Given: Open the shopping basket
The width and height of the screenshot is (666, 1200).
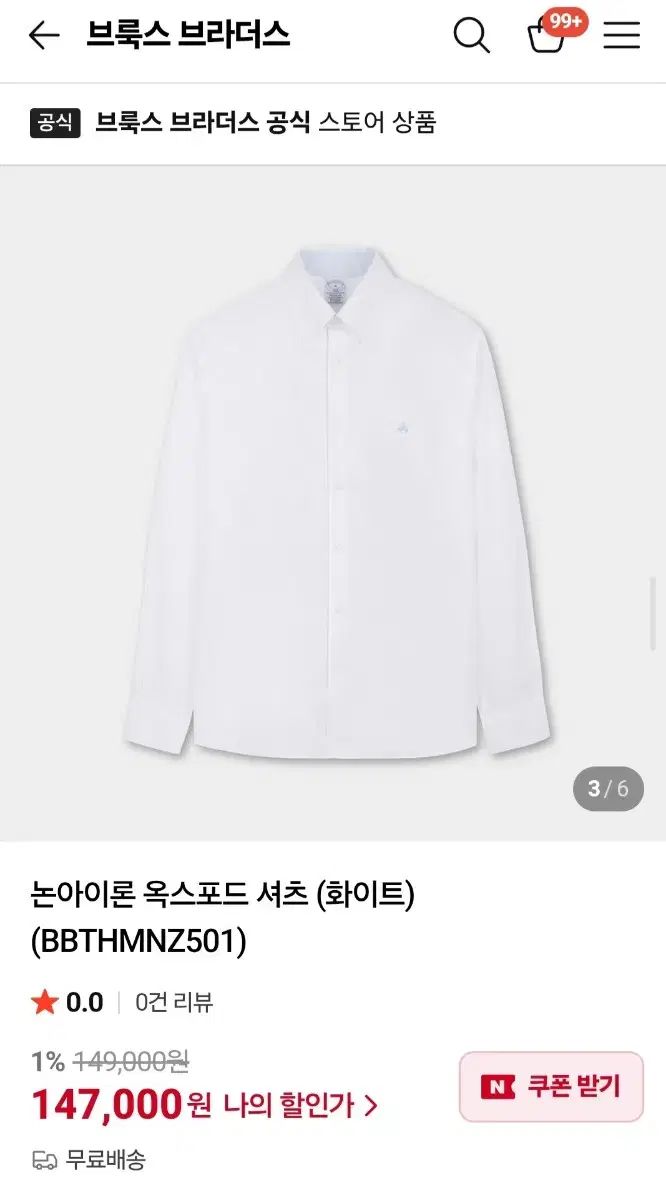Looking at the screenshot, I should 547,36.
